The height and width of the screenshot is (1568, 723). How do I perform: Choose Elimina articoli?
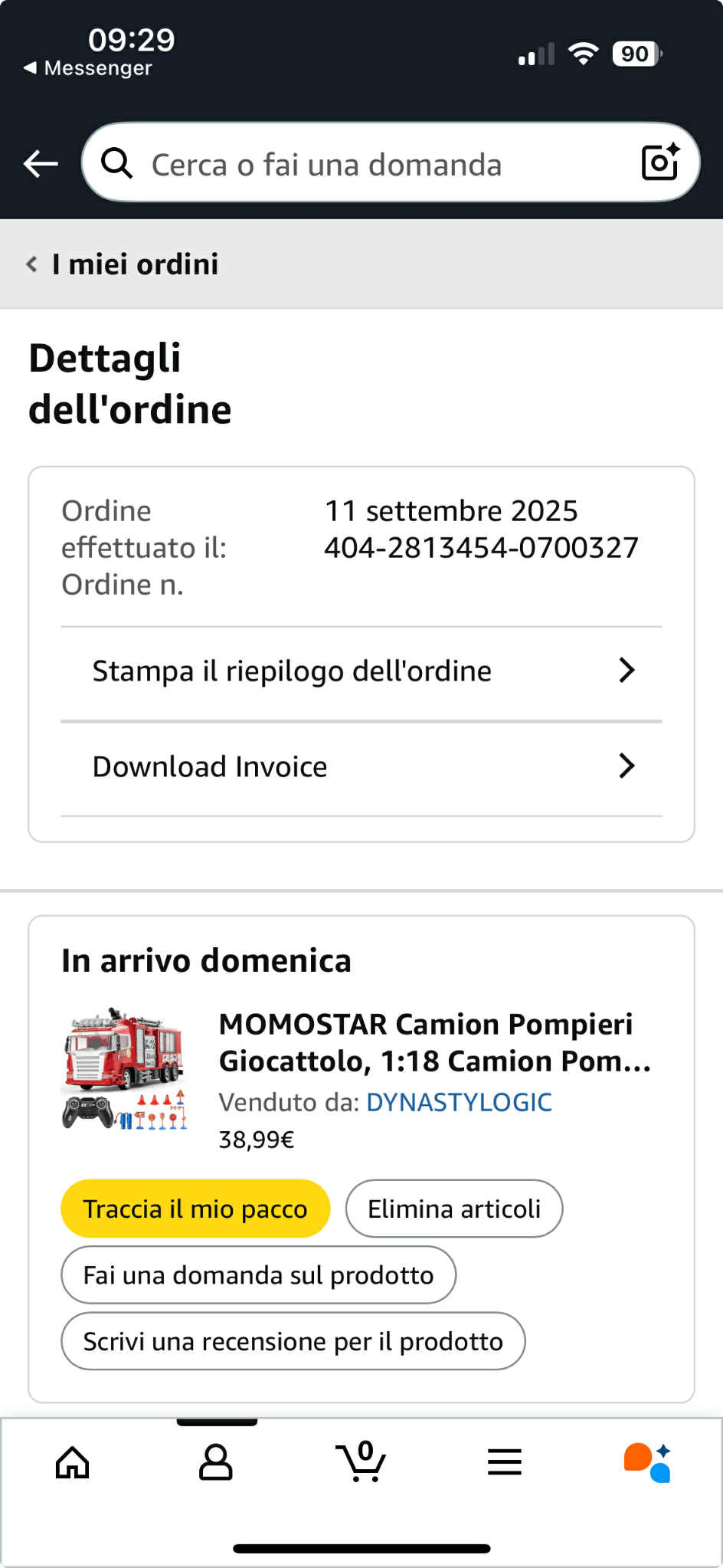pos(454,1209)
